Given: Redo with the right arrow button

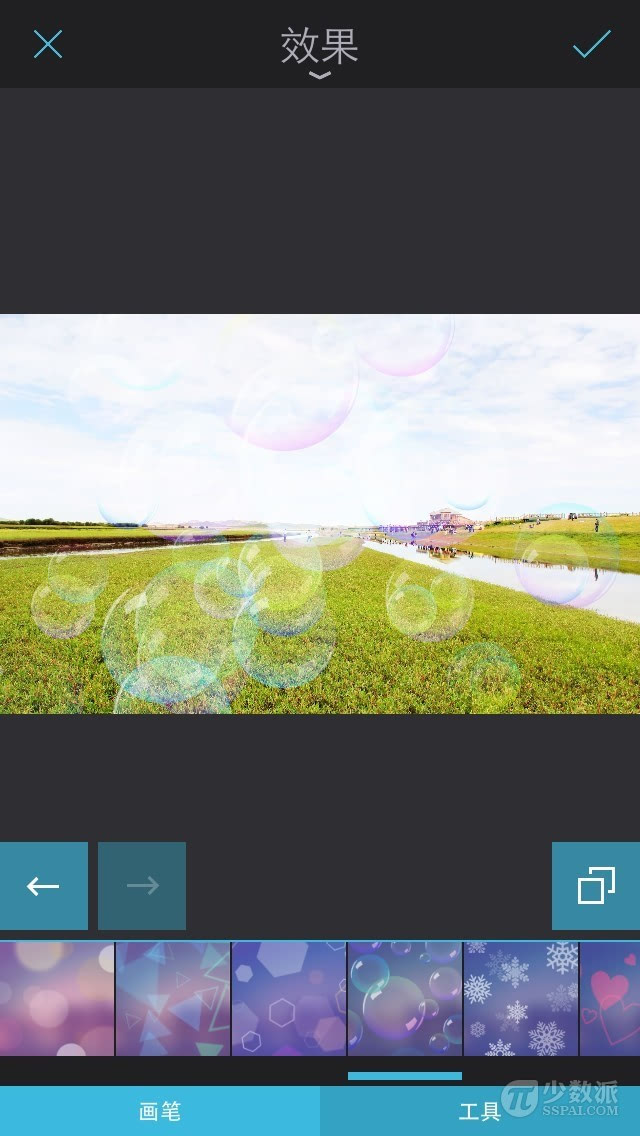Looking at the screenshot, I should coord(142,886).
